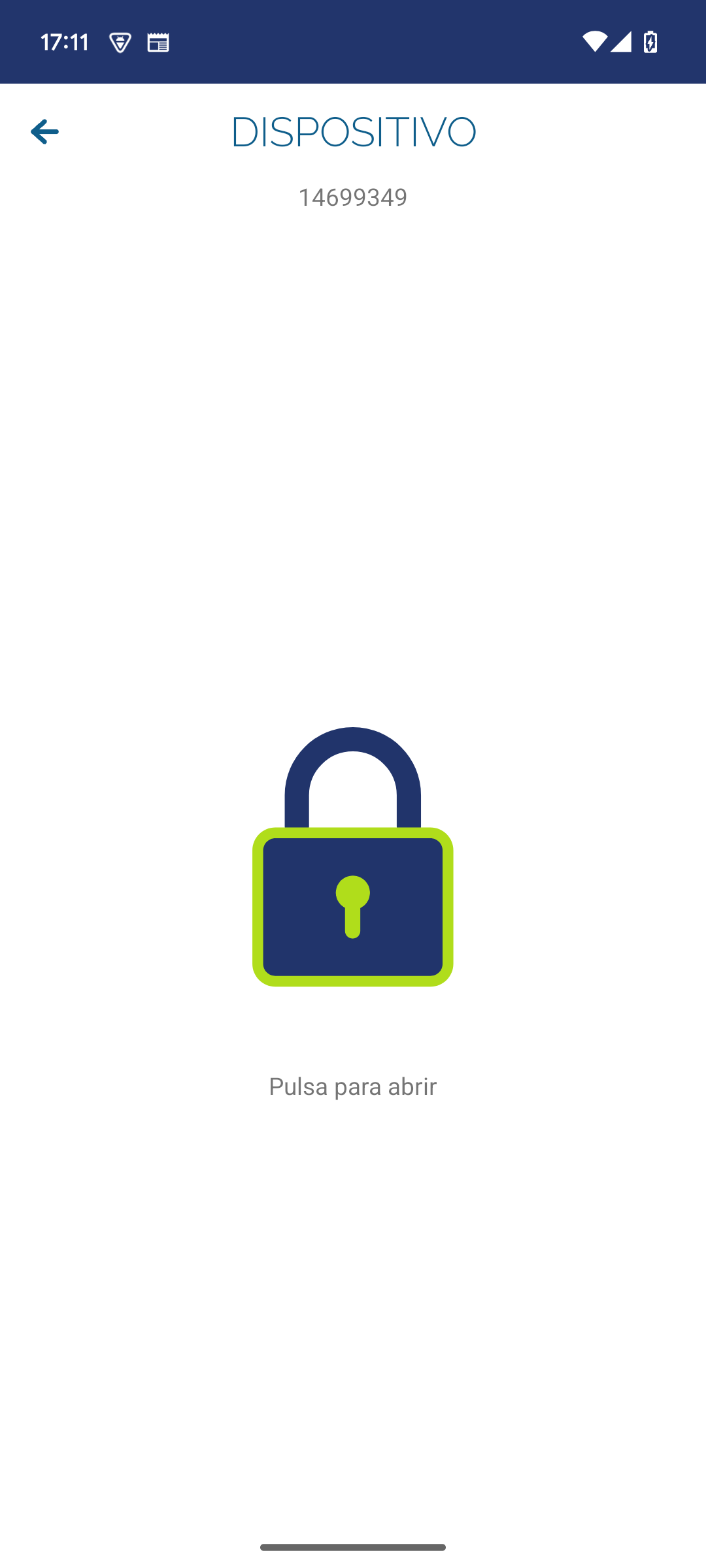This screenshot has height=1568, width=706.
Task: Tap the padlock to open the device
Action: pyautogui.click(x=353, y=857)
